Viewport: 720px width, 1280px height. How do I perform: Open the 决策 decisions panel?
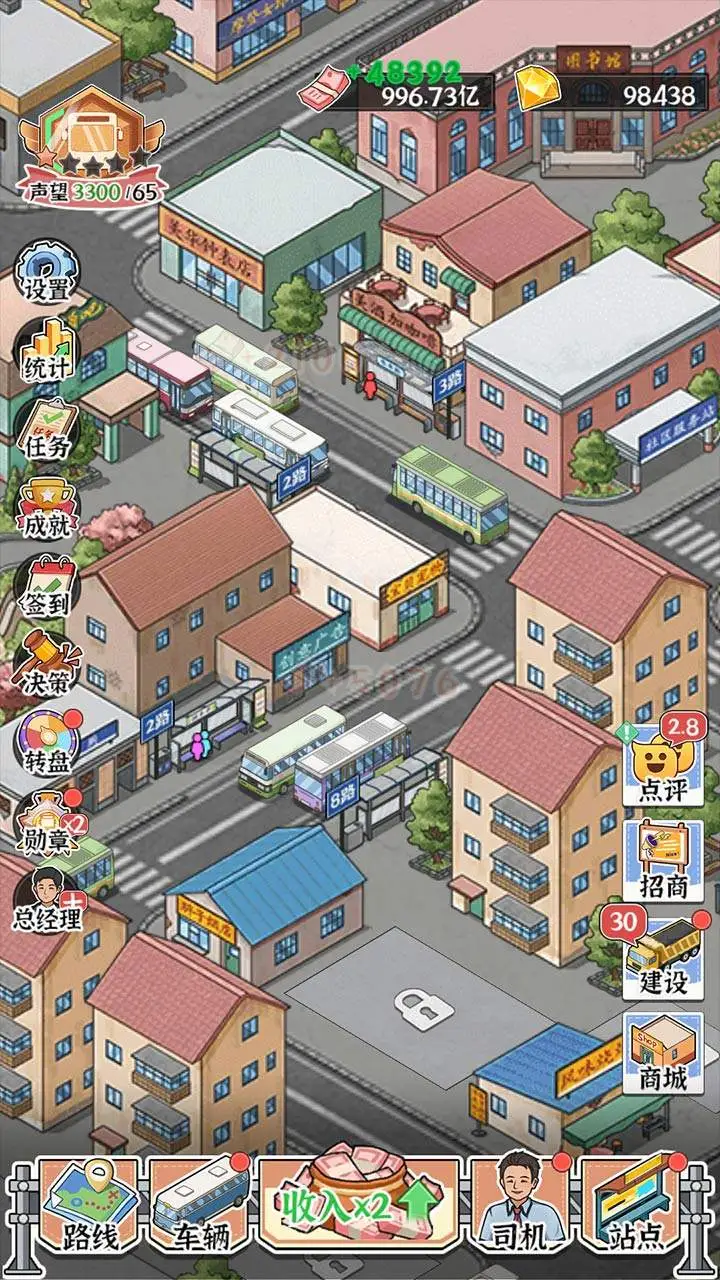tap(47, 662)
